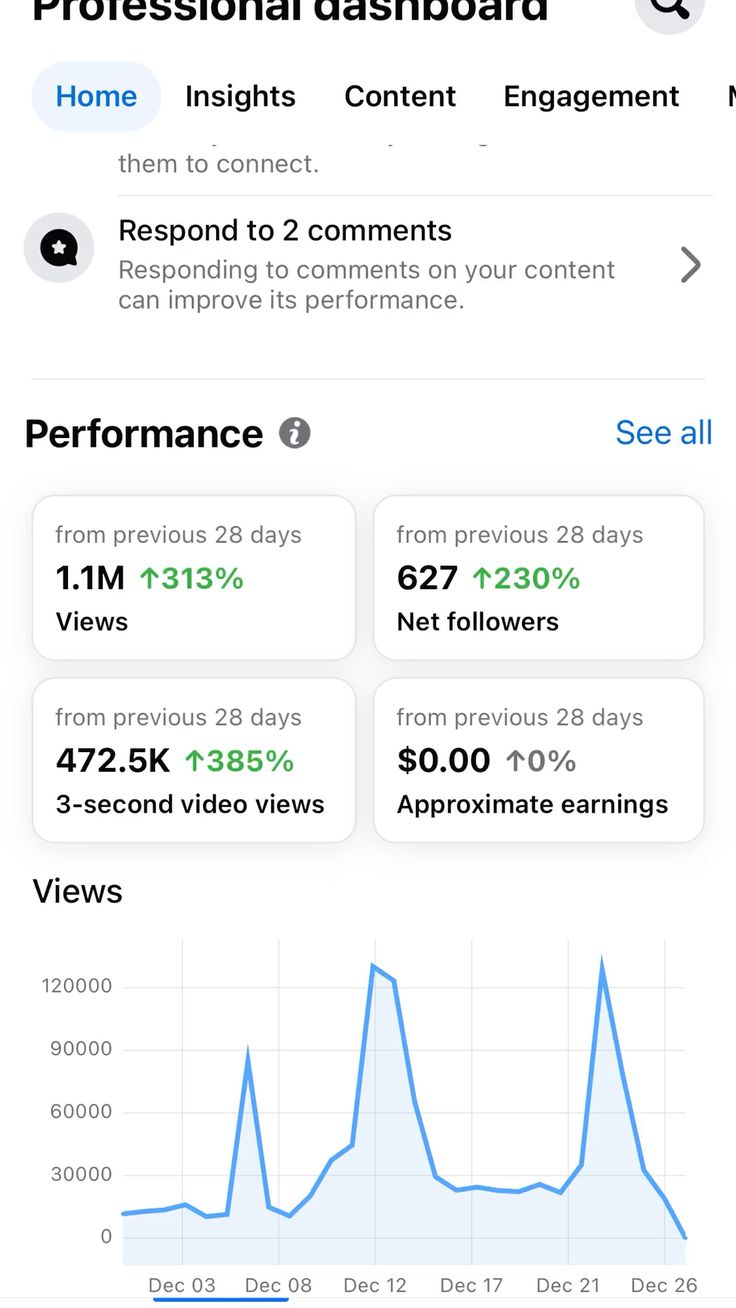Open the Views metric card
Image resolution: width=736 pixels, height=1308 pixels.
194,578
